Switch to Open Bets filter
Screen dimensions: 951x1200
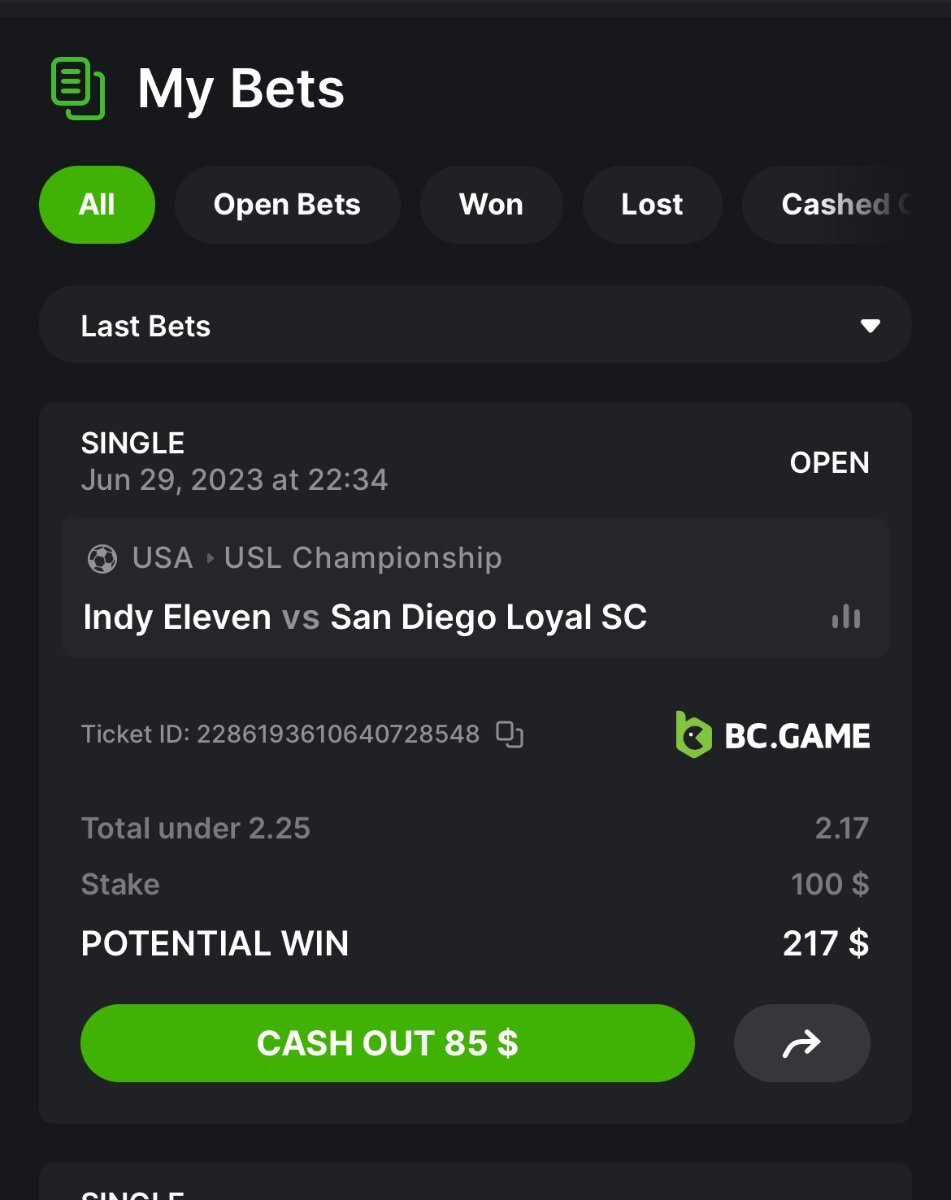click(x=287, y=205)
